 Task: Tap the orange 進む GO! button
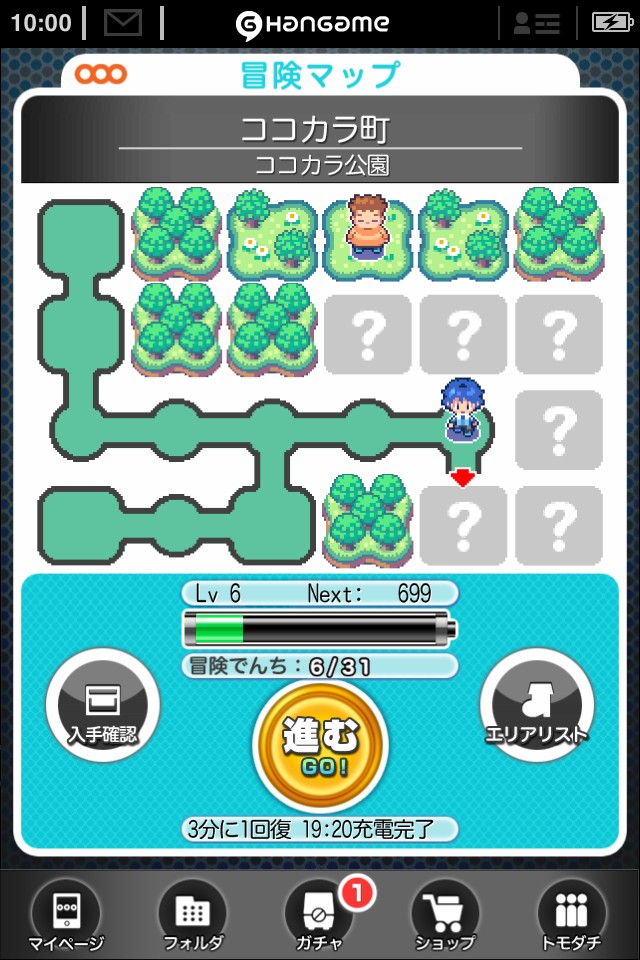coord(321,747)
